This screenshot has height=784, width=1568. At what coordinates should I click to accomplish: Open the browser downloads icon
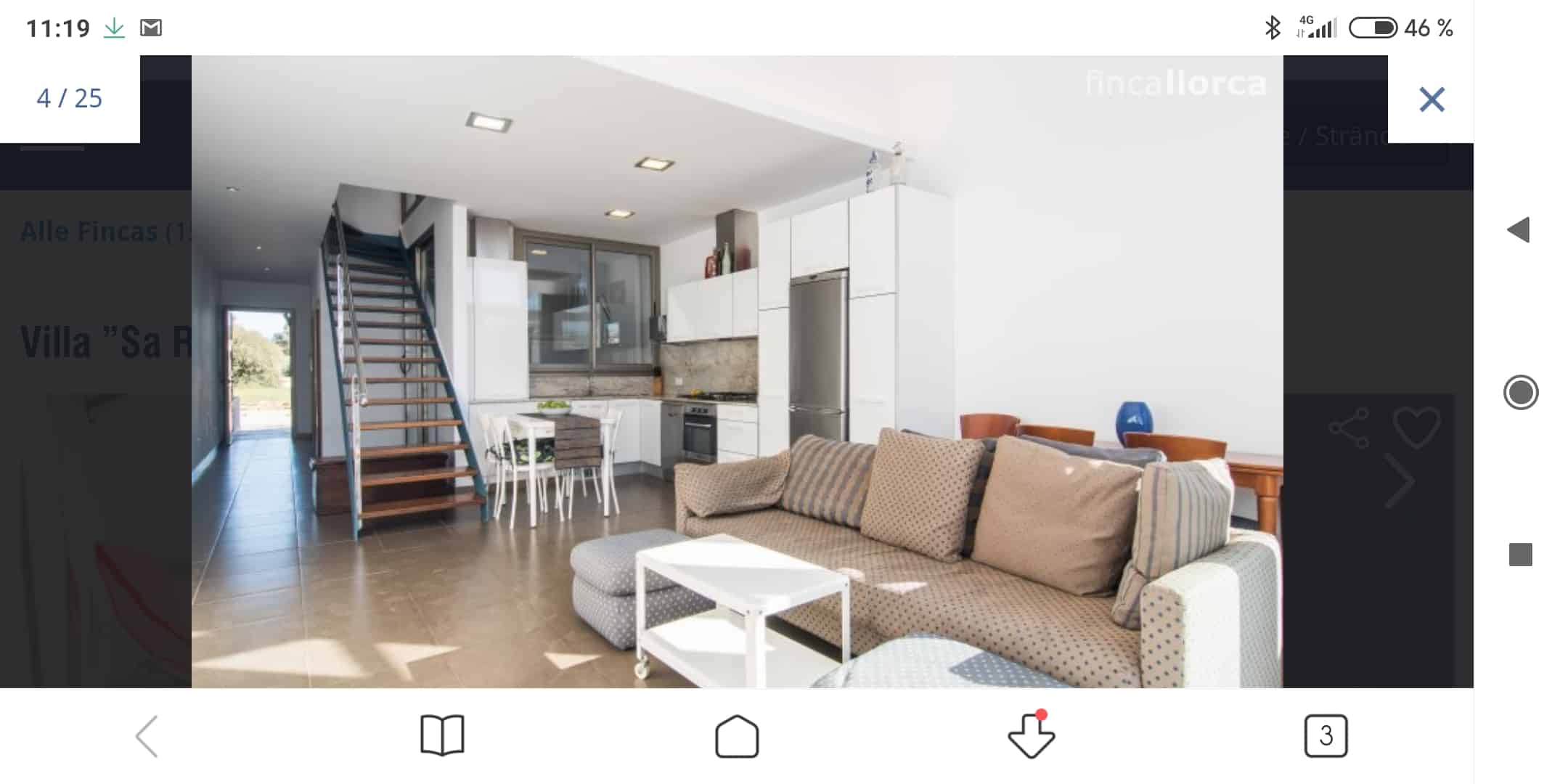(x=1032, y=736)
